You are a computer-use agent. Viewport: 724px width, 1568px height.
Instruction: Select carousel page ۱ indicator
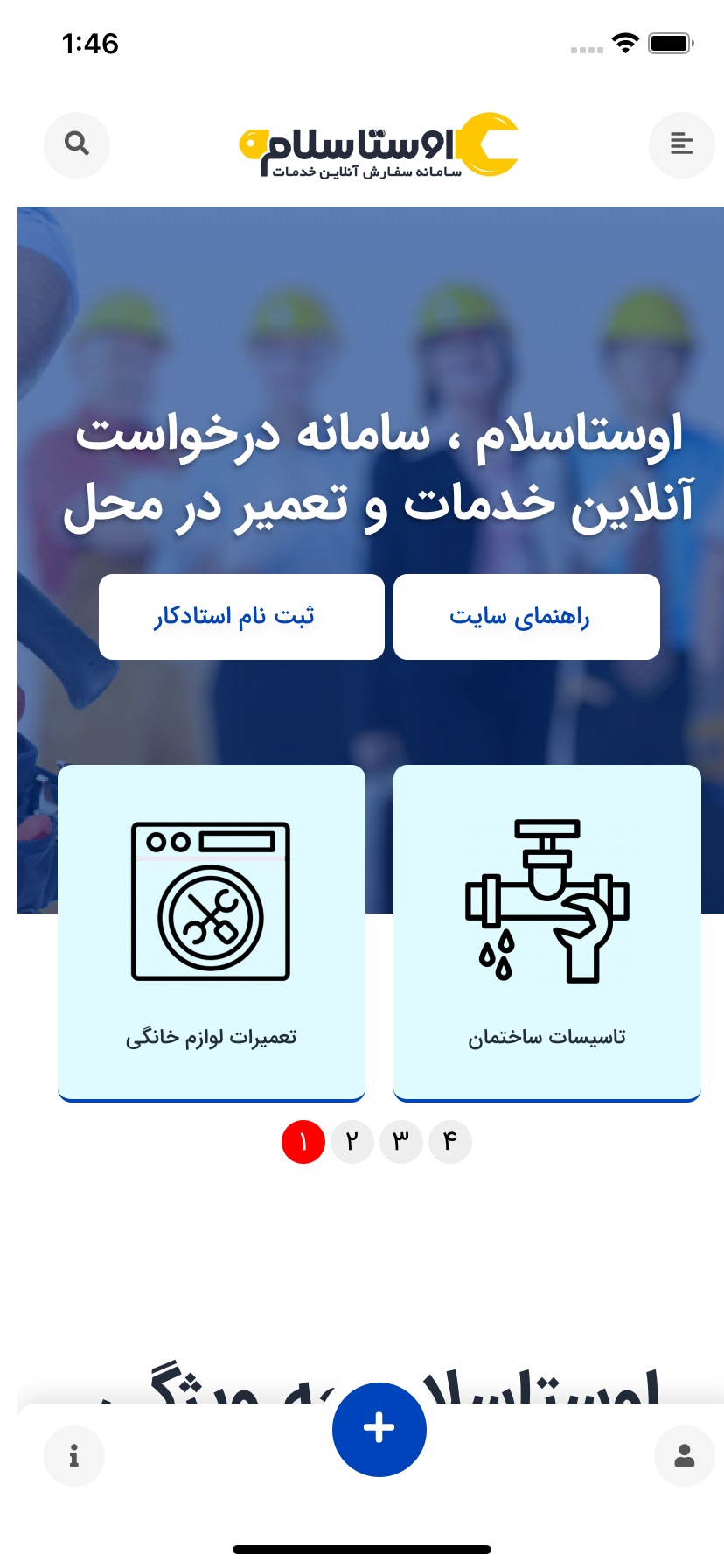click(x=303, y=1142)
